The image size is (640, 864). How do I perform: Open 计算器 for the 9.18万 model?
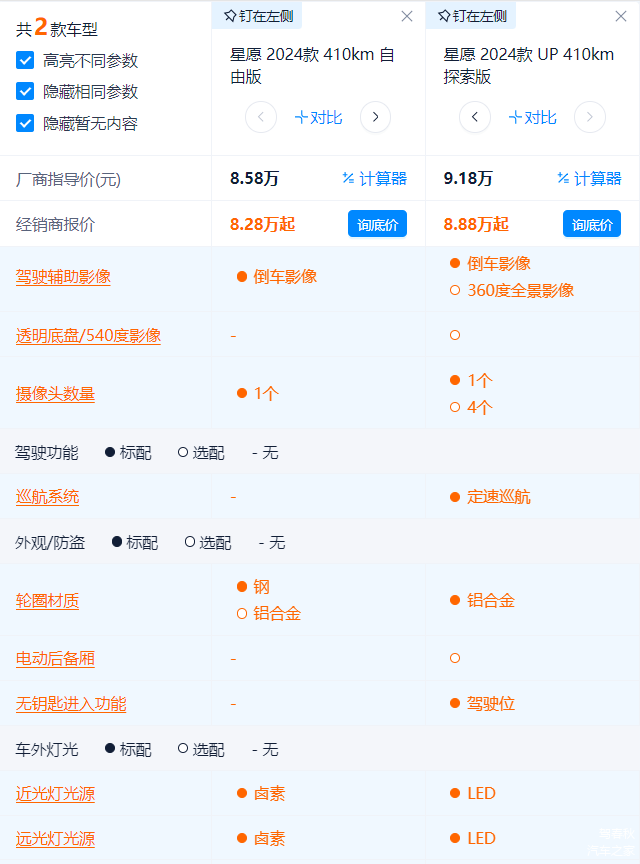click(x=589, y=179)
